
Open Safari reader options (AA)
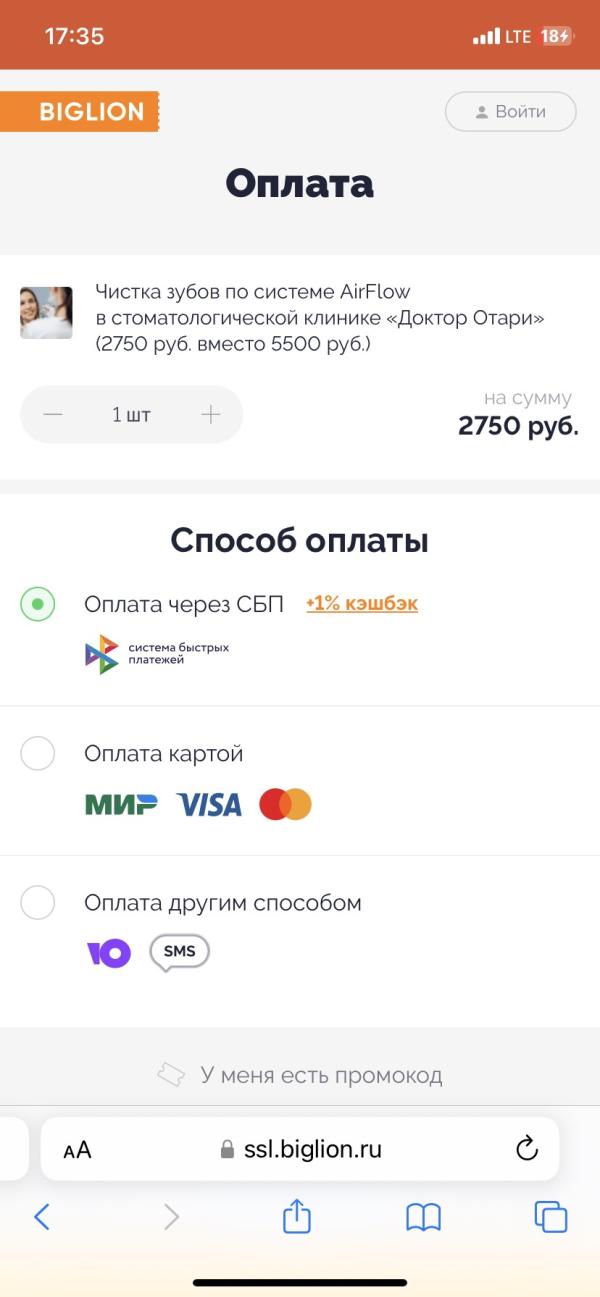(77, 1150)
